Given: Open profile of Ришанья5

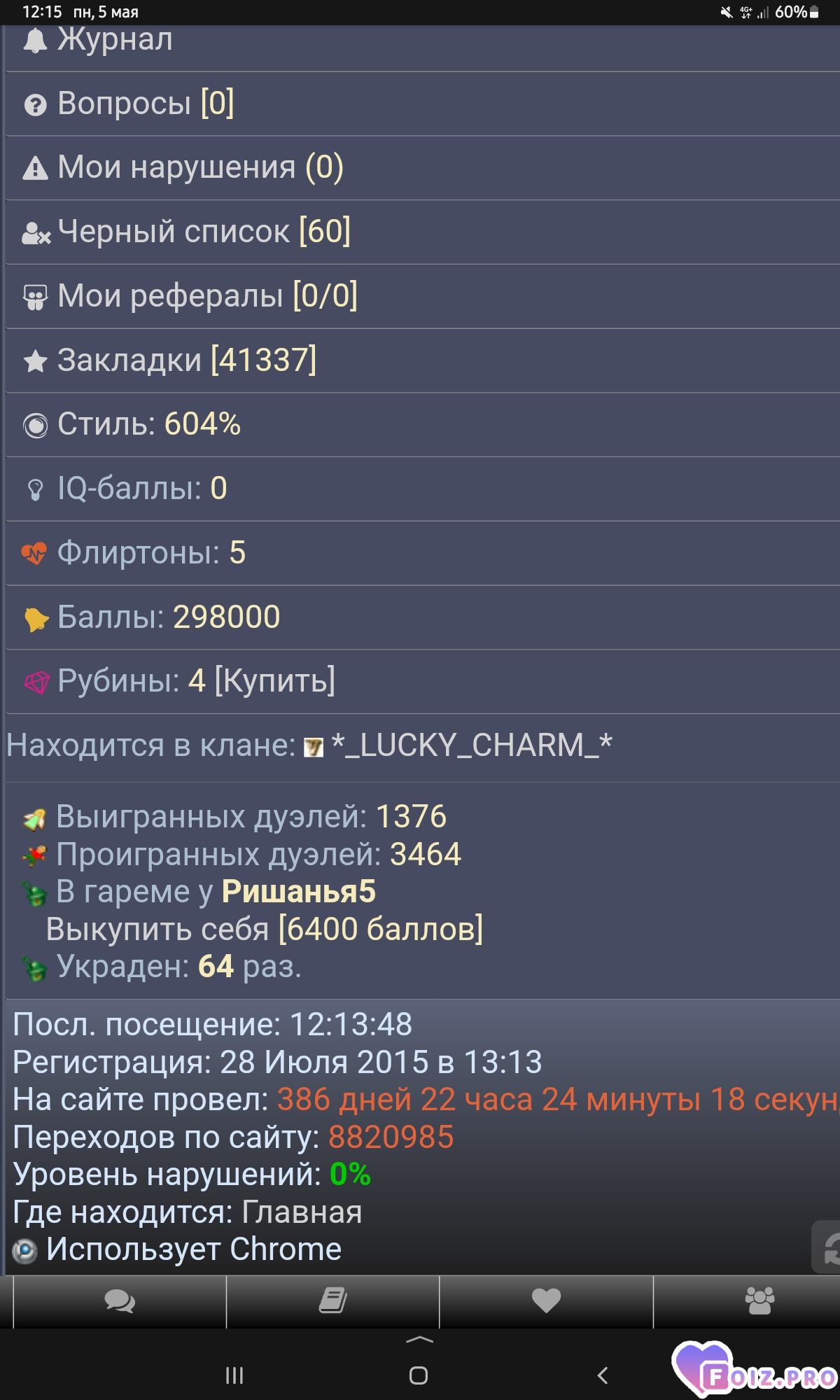Looking at the screenshot, I should coord(299,892).
